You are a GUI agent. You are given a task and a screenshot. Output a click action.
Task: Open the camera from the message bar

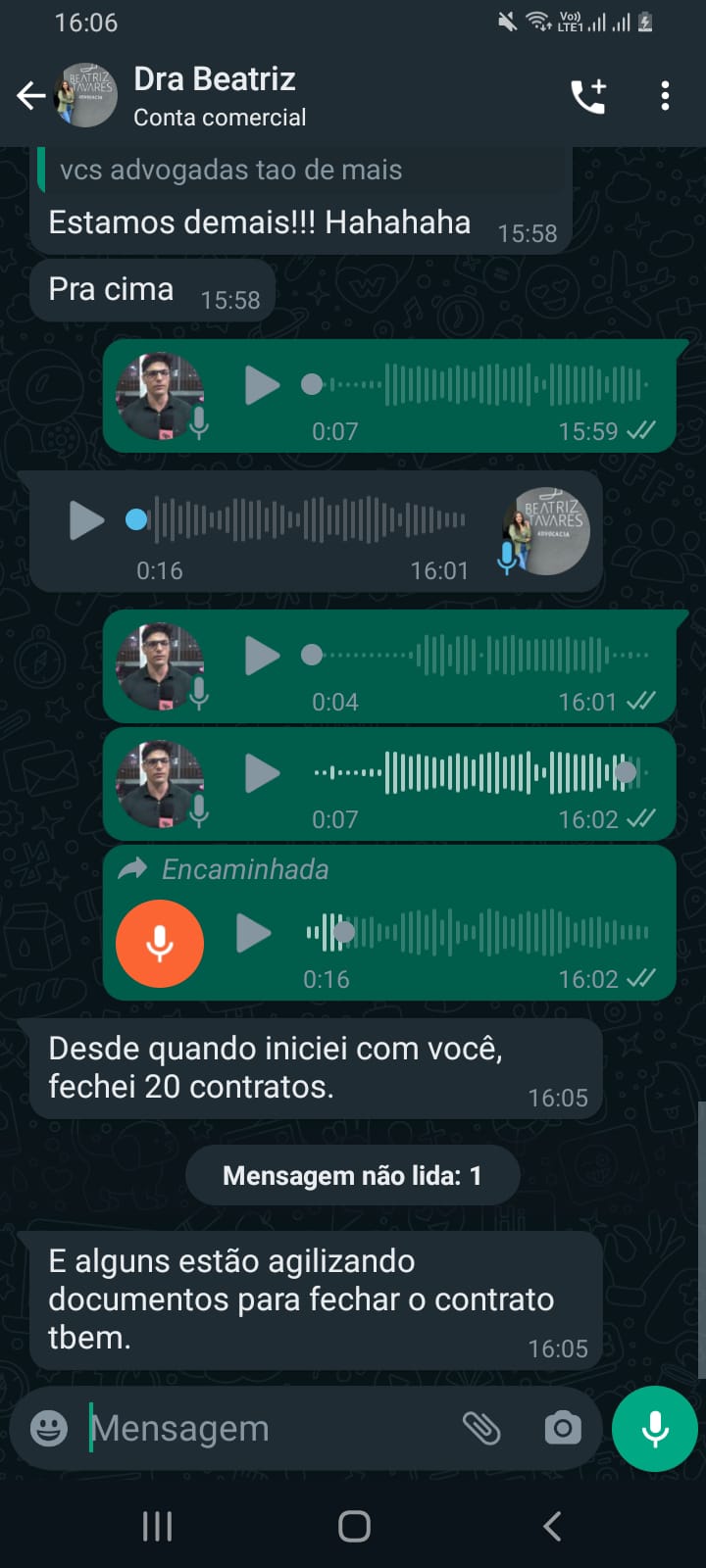[x=563, y=1428]
